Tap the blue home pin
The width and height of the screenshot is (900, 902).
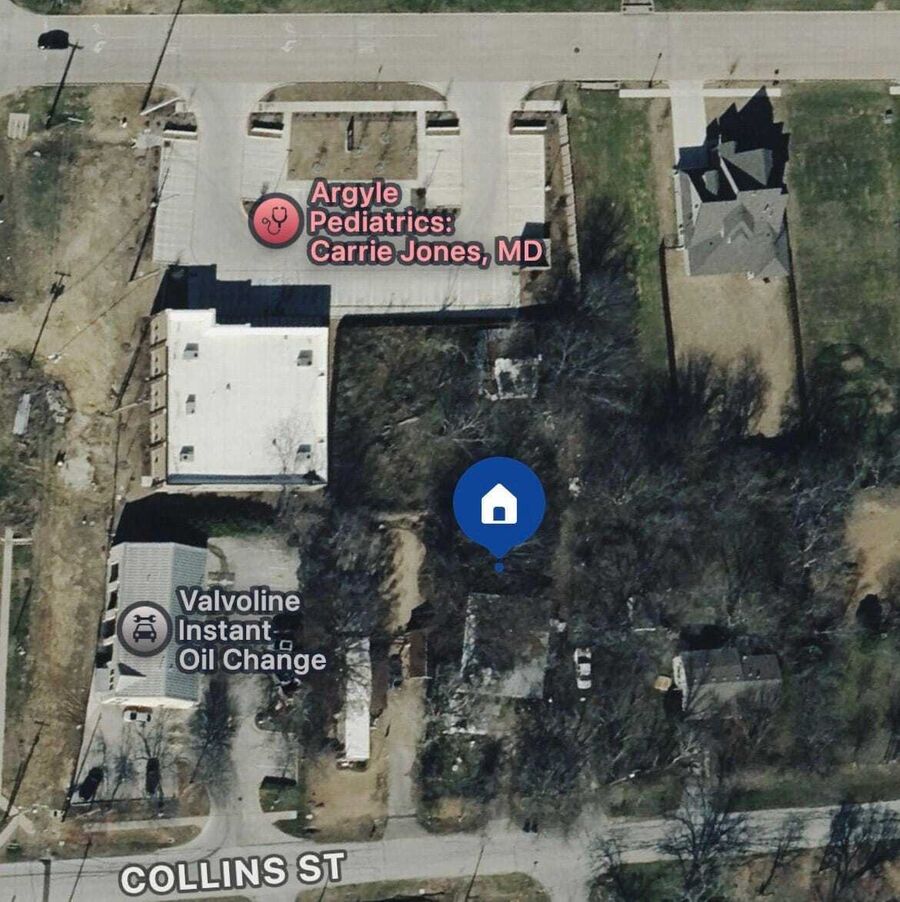(499, 505)
